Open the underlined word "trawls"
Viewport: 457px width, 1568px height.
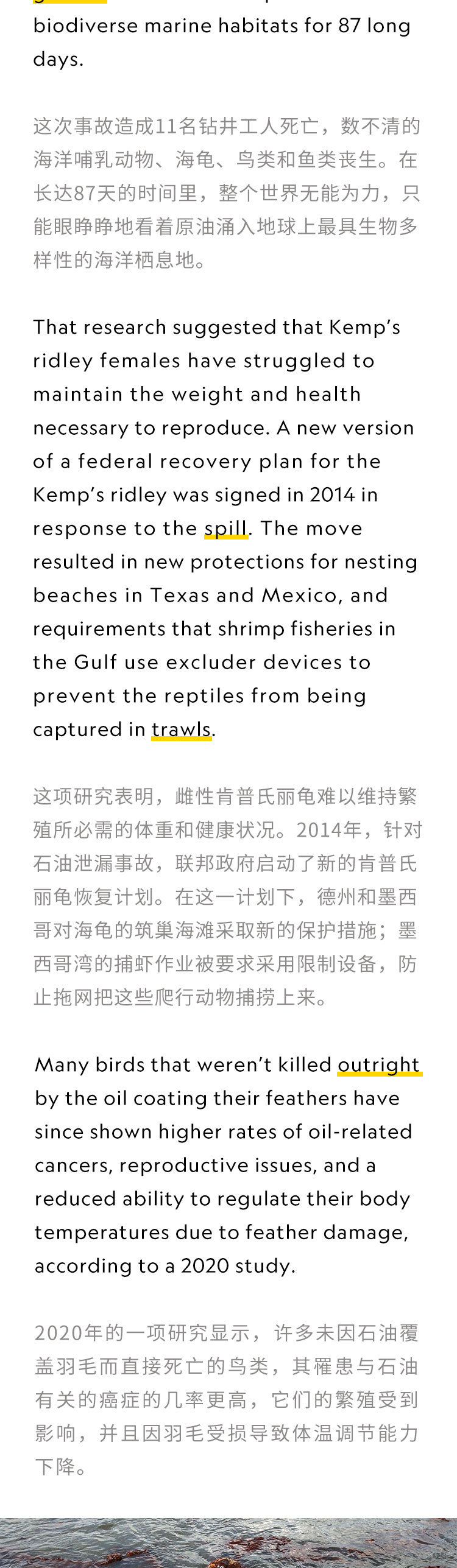181,729
